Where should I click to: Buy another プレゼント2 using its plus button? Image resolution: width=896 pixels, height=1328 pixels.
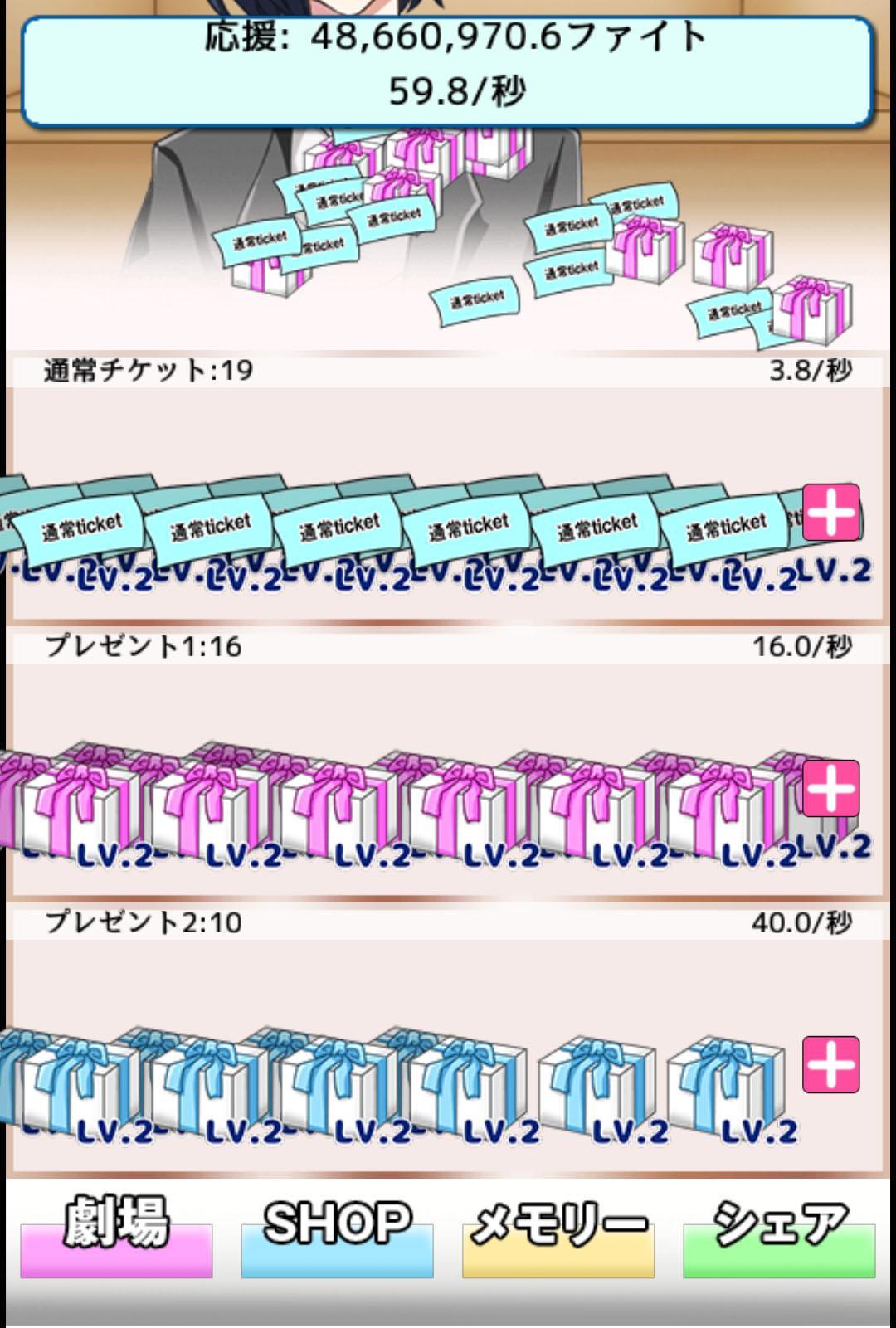(830, 1064)
